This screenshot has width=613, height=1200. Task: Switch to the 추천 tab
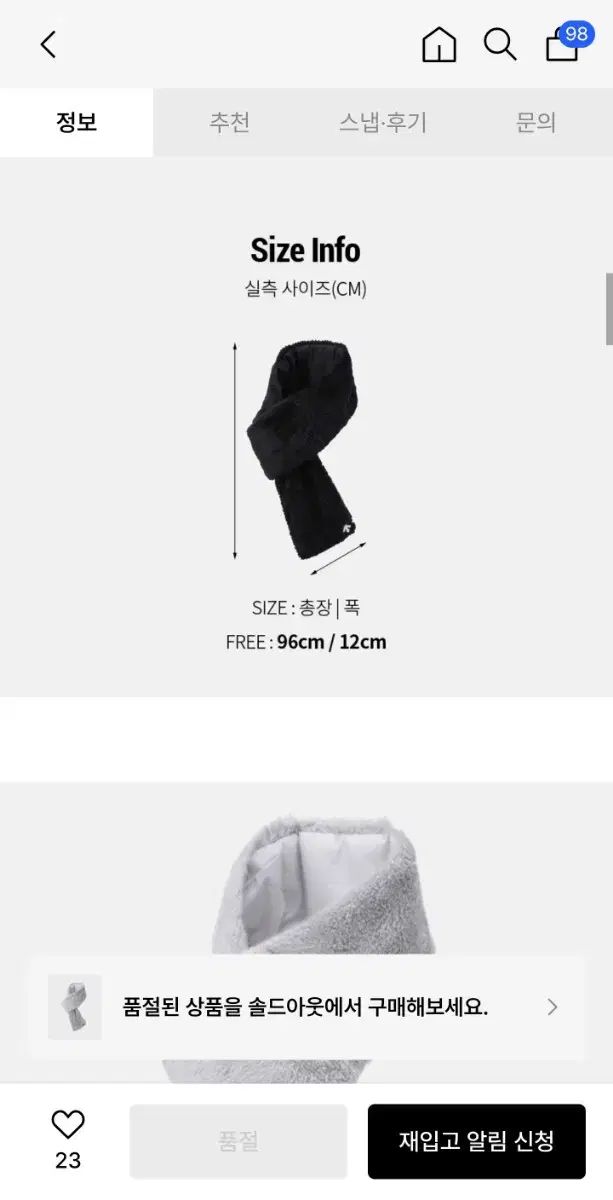[229, 123]
